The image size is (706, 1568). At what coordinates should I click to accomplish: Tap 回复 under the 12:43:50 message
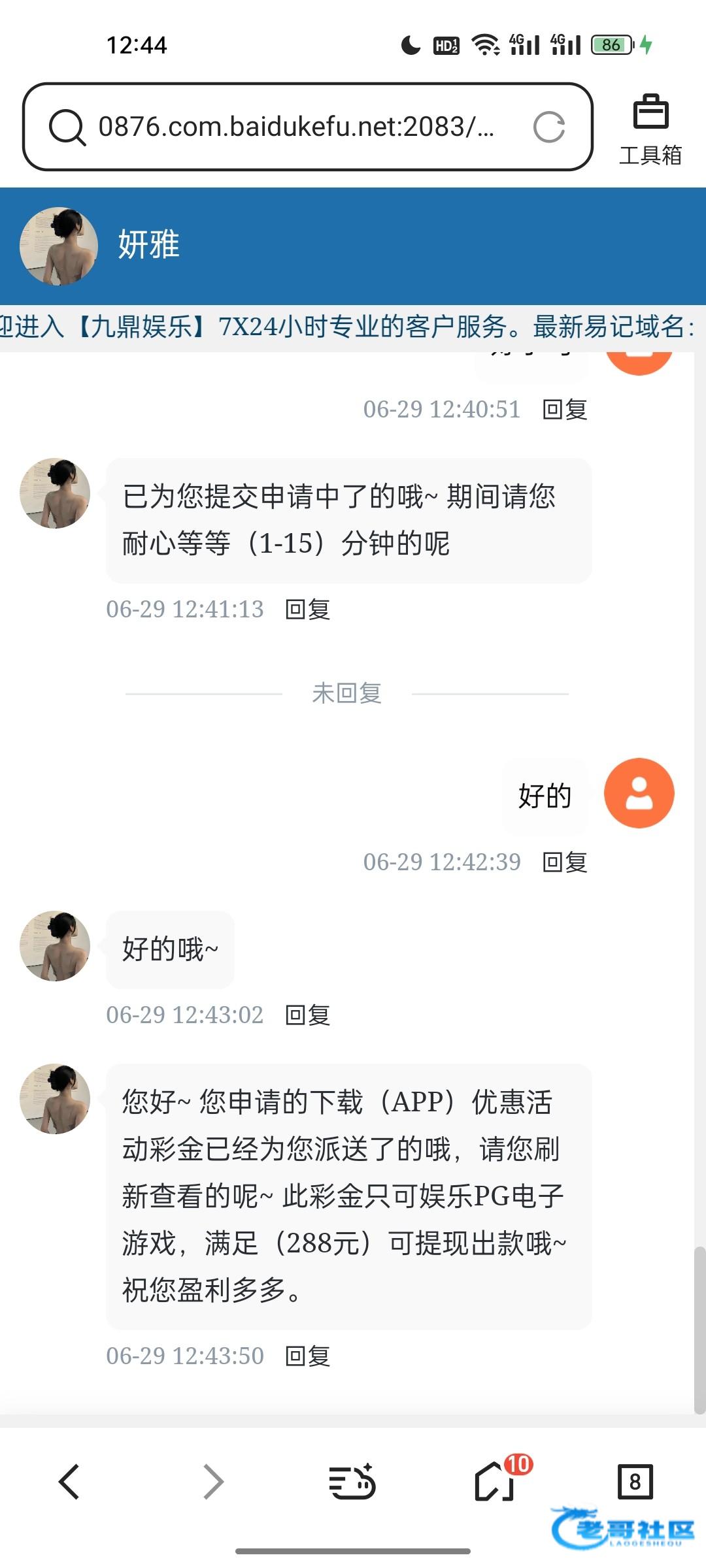click(308, 1356)
